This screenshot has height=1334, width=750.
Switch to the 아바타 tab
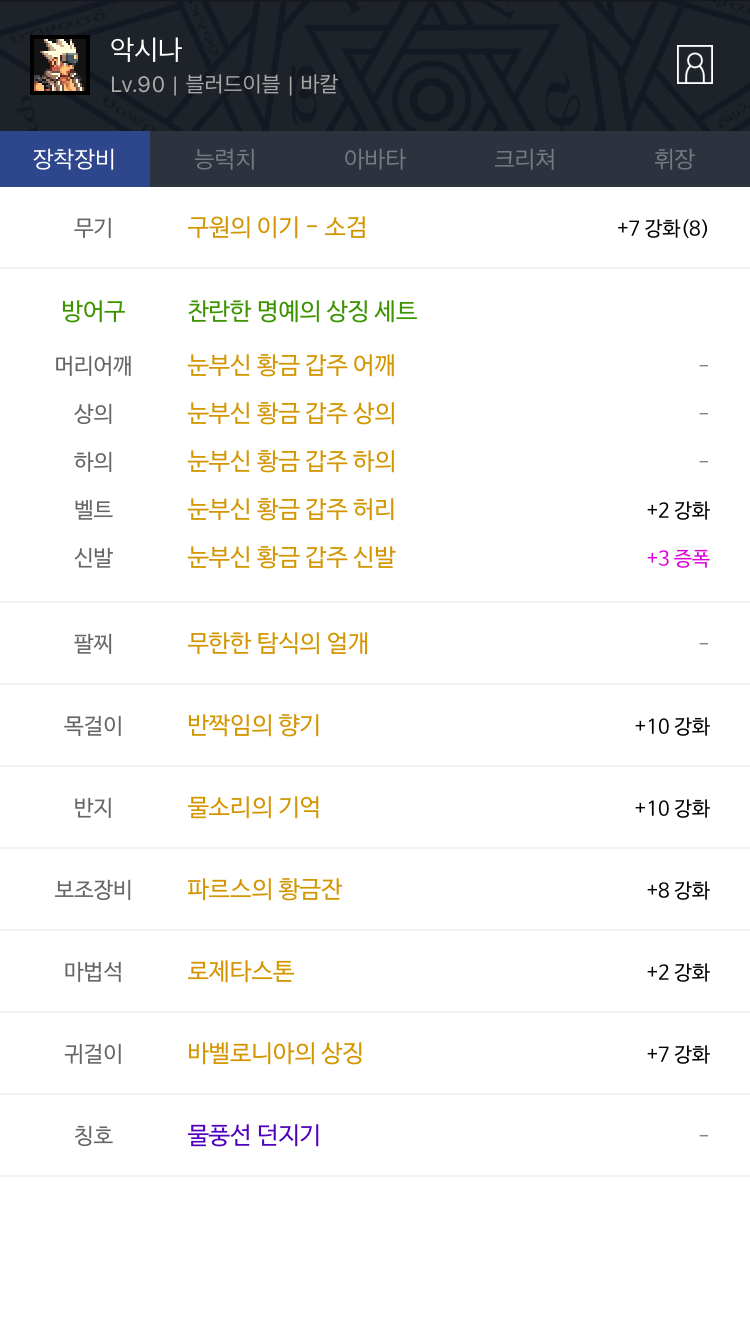(x=375, y=159)
